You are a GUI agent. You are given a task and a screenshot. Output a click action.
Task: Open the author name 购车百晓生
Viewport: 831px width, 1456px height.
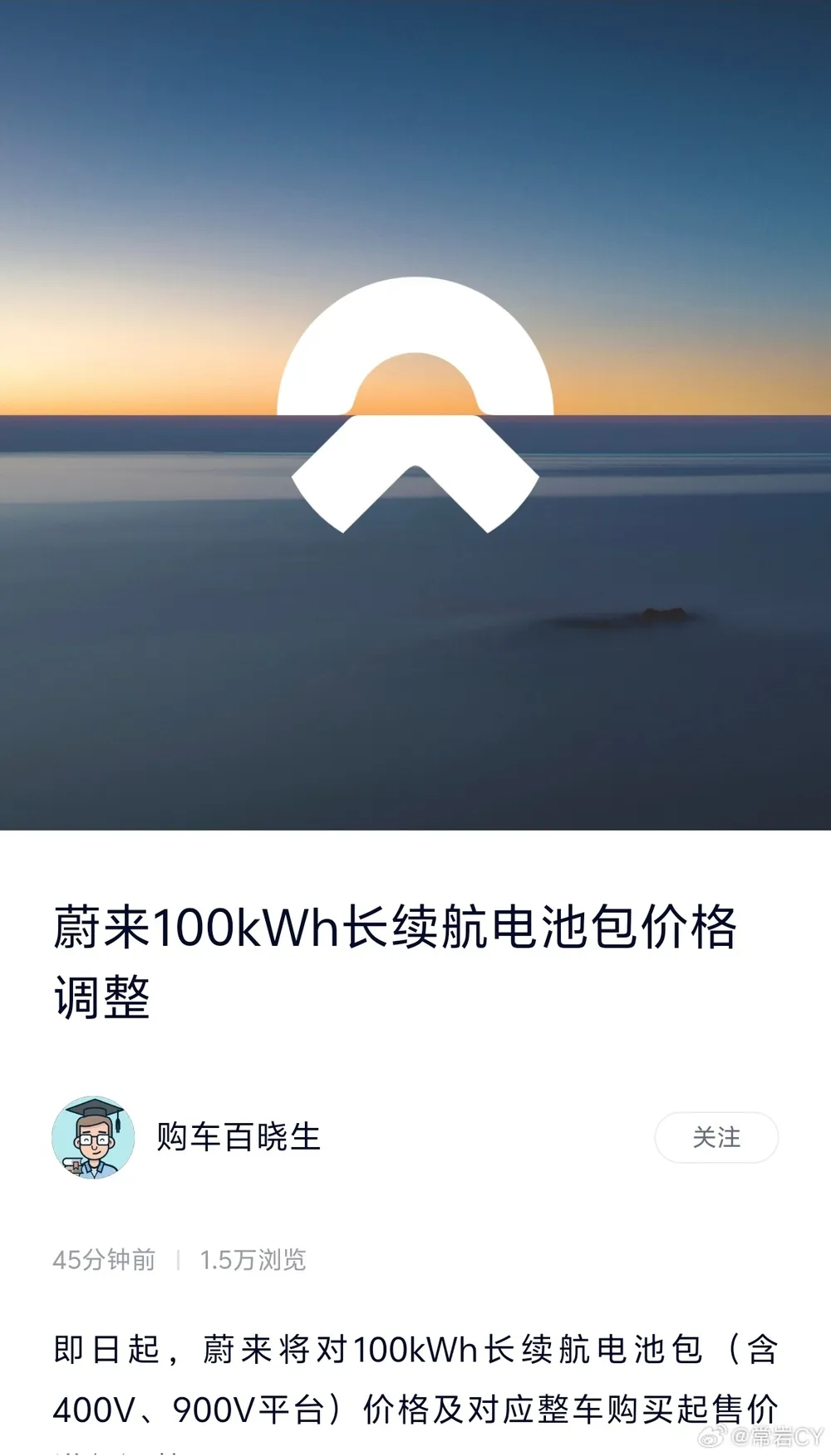point(238,1137)
